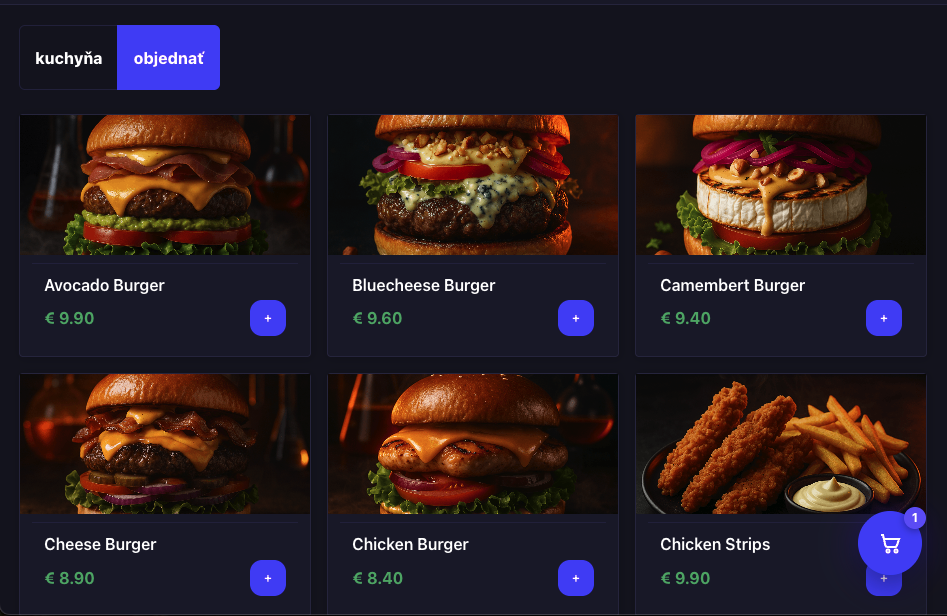The image size is (947, 616).
Task: Open the Avocado Burger card
Action: [164, 185]
